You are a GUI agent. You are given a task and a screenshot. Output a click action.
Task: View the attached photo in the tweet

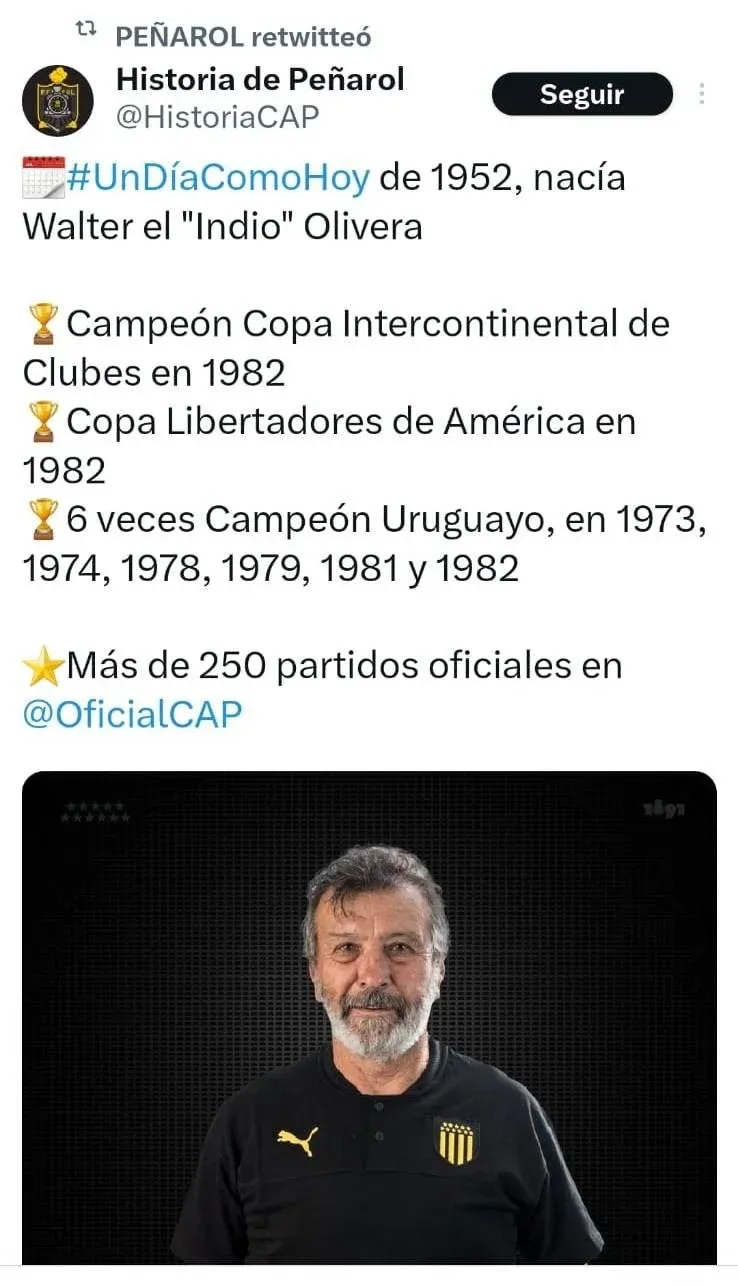[x=369, y=1018]
